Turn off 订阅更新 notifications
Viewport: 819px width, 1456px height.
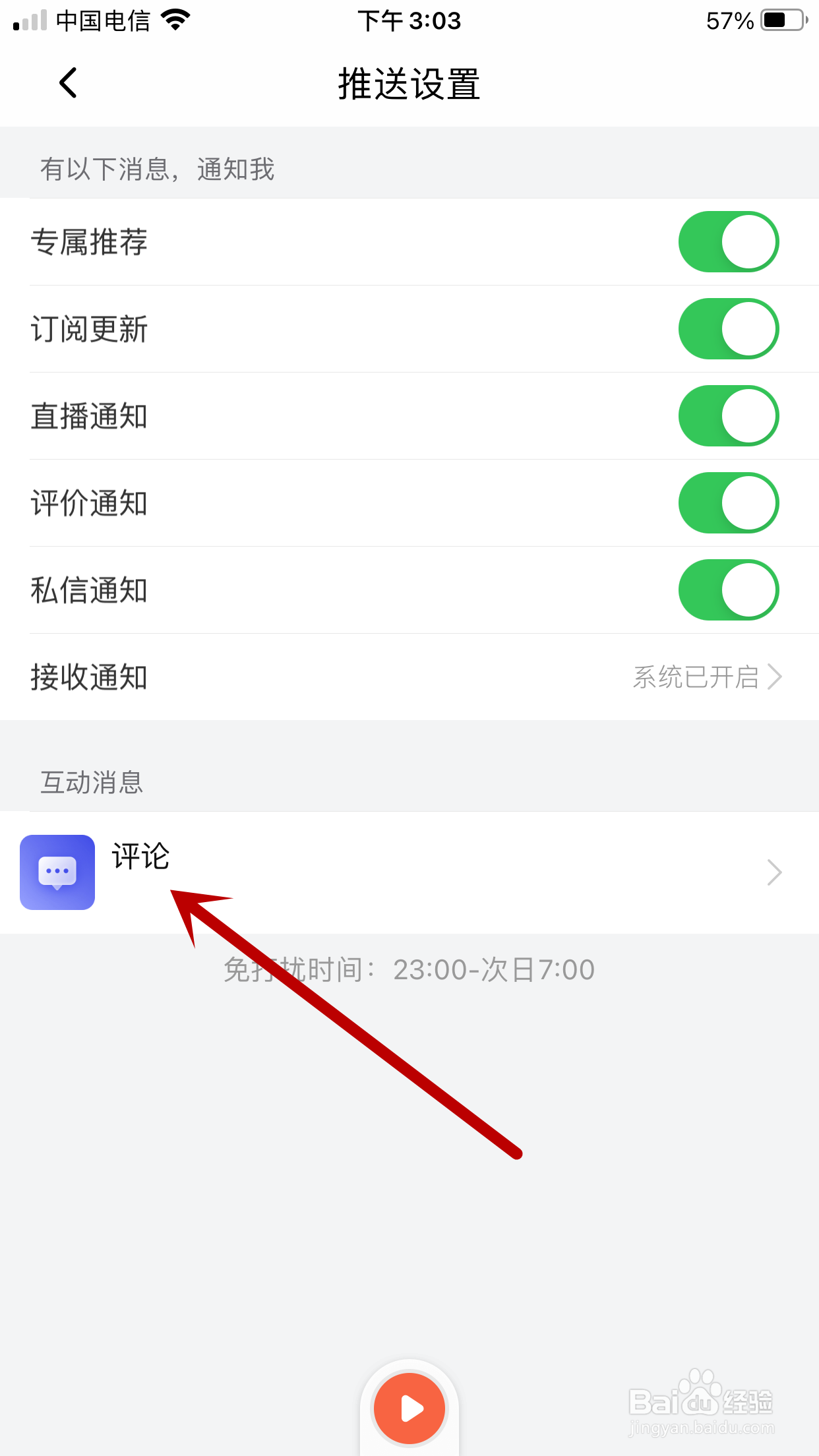(x=727, y=328)
